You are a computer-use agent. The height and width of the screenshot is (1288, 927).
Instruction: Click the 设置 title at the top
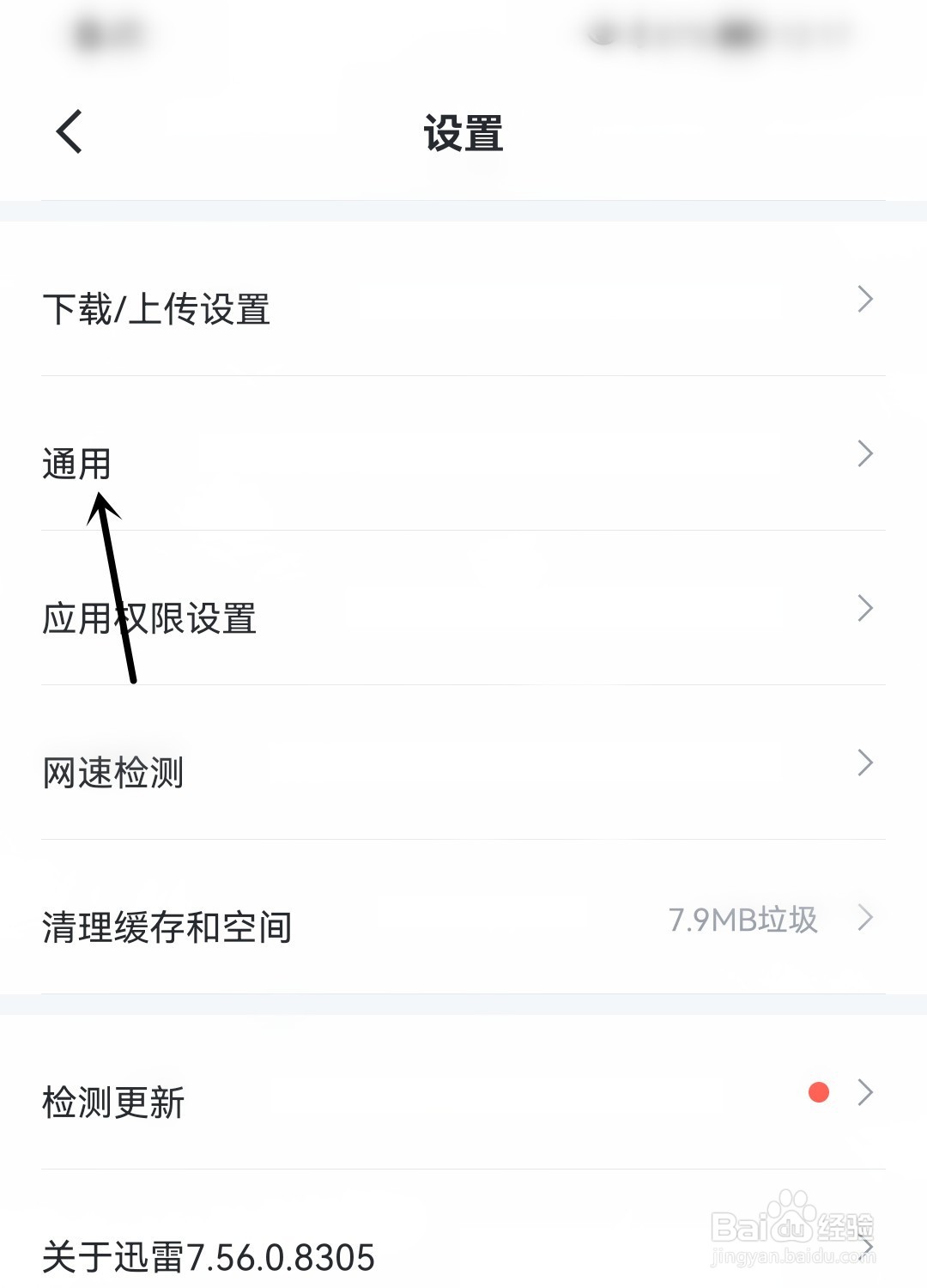click(x=463, y=131)
